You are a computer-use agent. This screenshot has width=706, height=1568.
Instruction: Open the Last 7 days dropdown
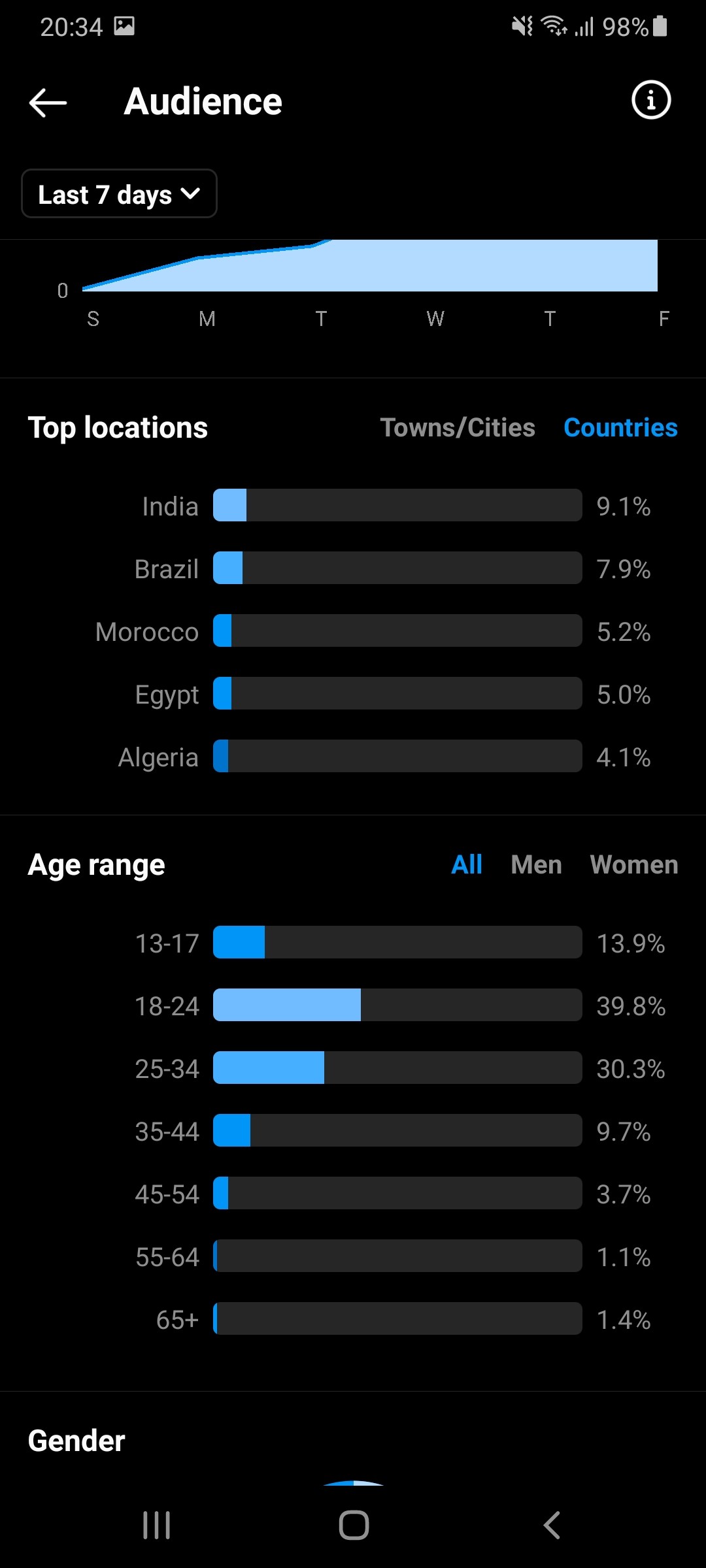point(119,193)
